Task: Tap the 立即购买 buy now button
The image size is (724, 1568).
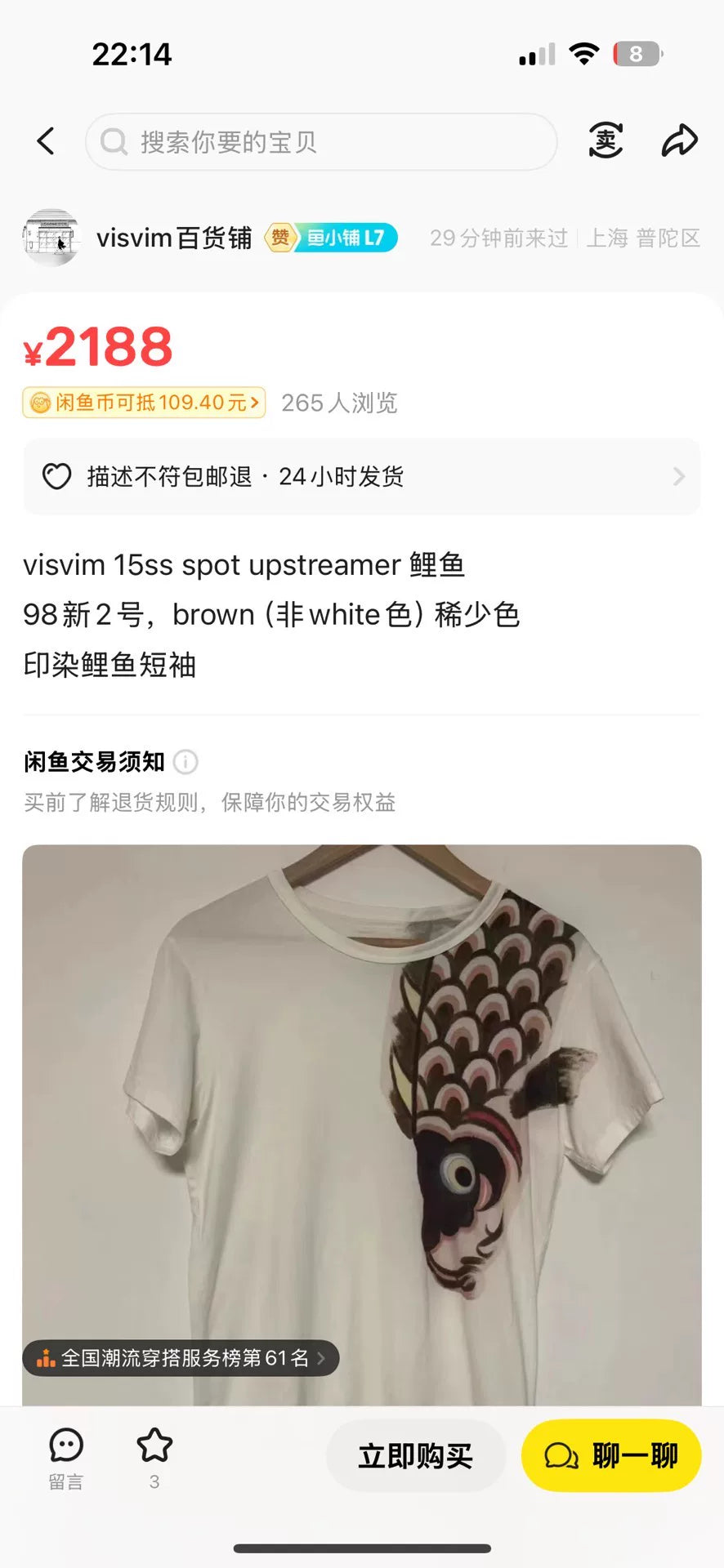Action: (x=416, y=1455)
